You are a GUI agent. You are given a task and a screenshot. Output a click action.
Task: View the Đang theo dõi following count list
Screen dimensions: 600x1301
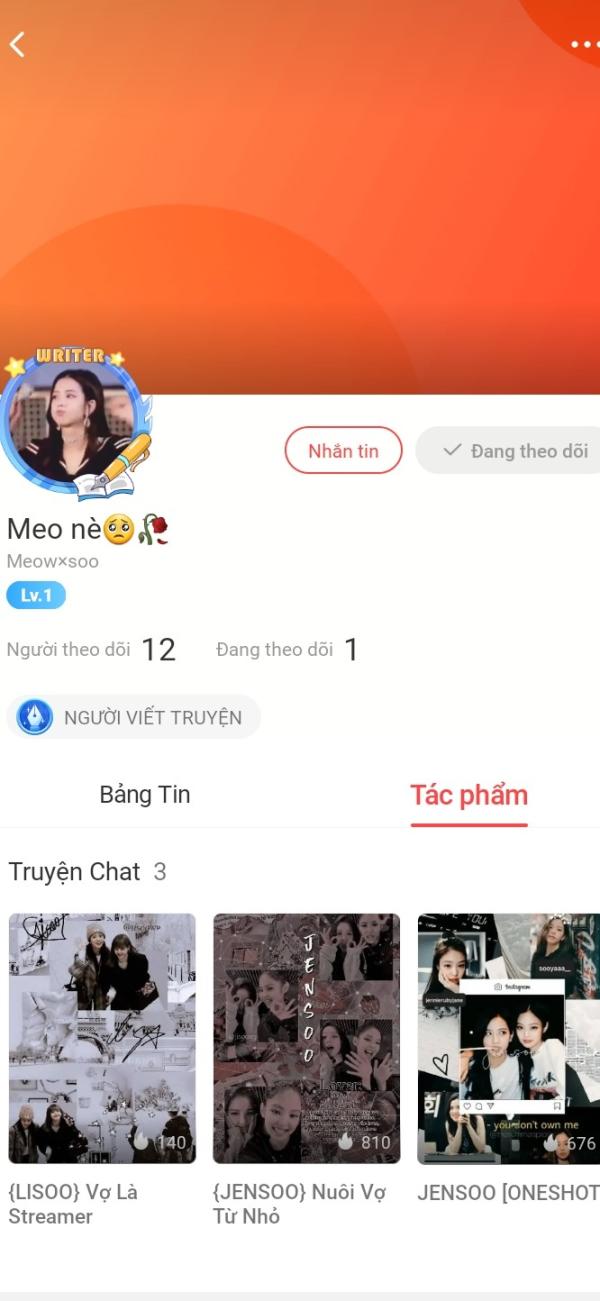point(287,650)
